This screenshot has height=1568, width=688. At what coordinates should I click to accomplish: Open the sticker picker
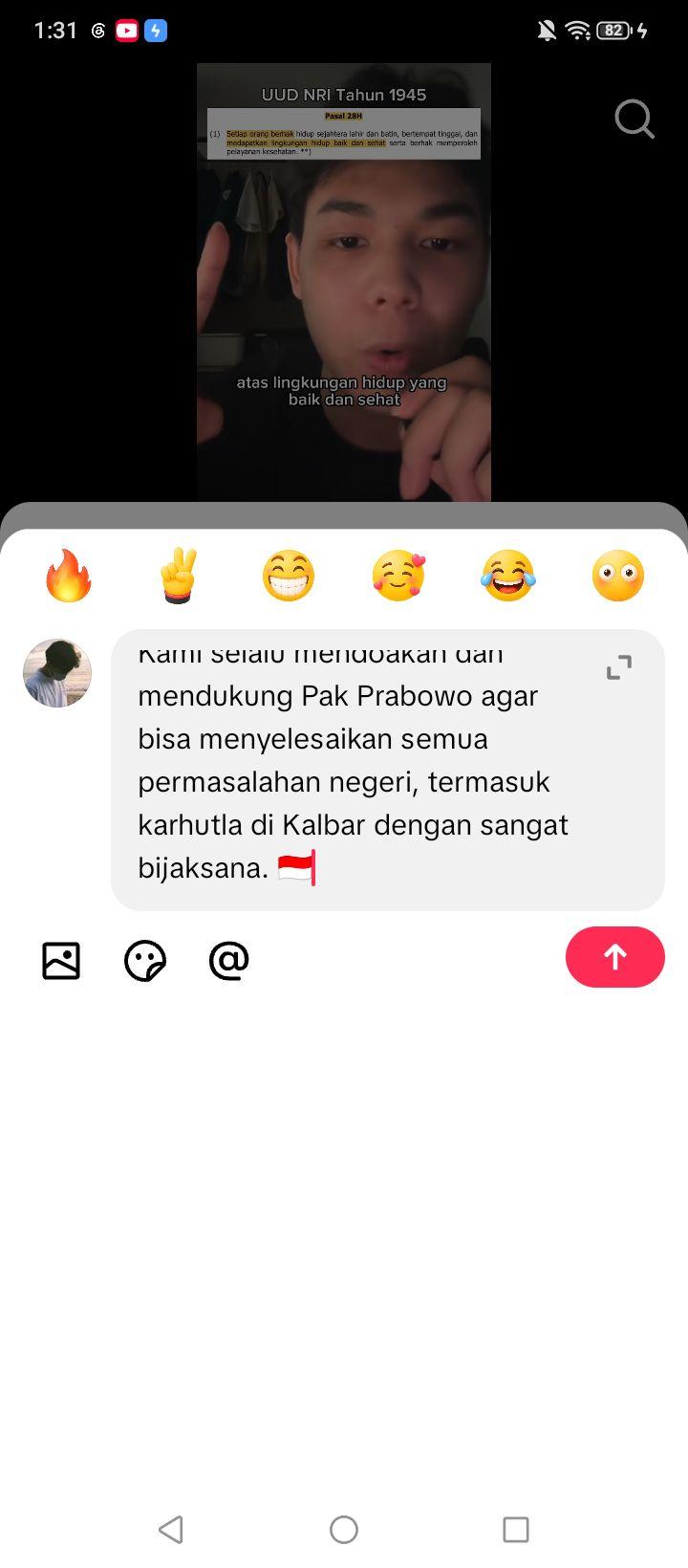pyautogui.click(x=145, y=960)
